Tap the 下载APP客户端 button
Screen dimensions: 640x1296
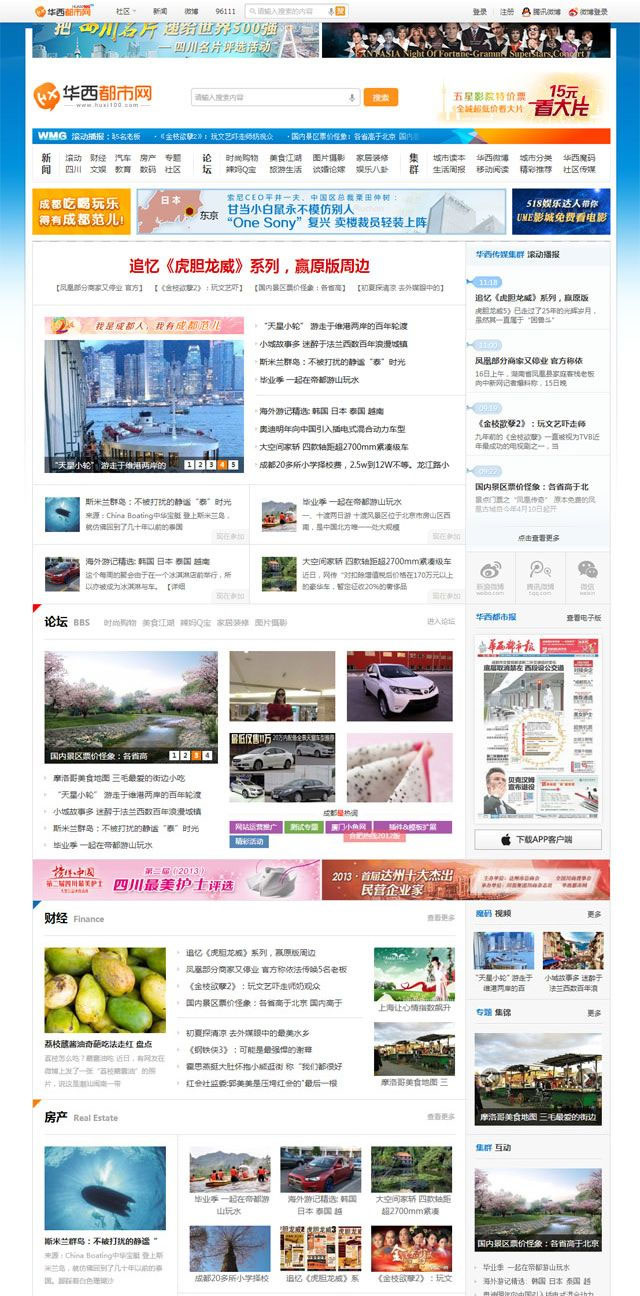pyautogui.click(x=538, y=839)
